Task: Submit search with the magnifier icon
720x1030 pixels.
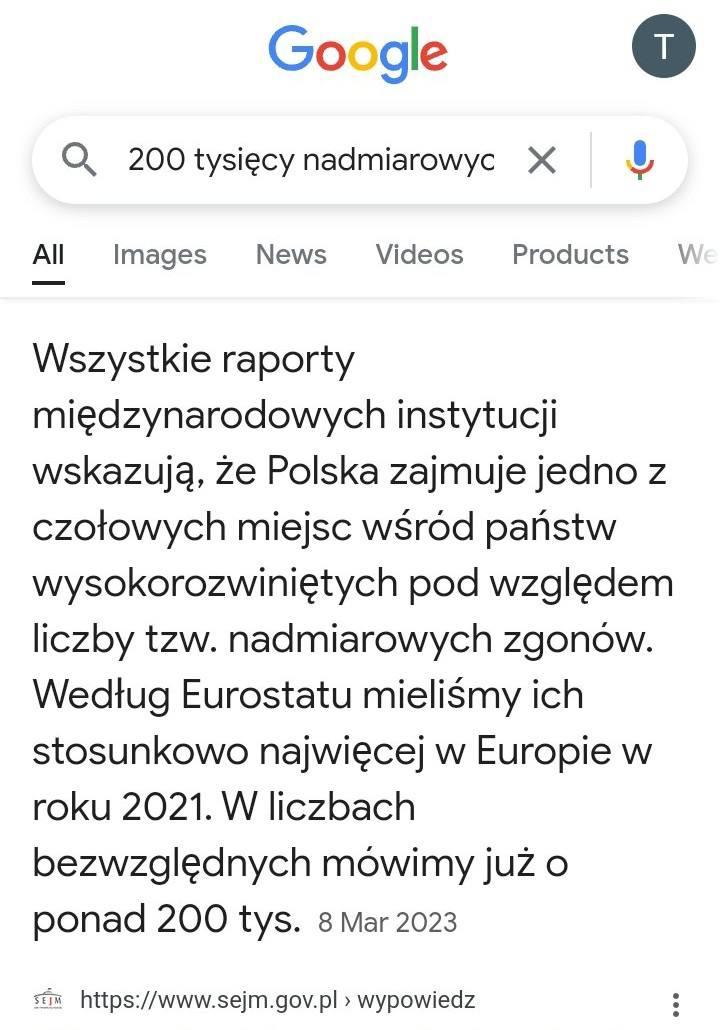Action: (79, 159)
